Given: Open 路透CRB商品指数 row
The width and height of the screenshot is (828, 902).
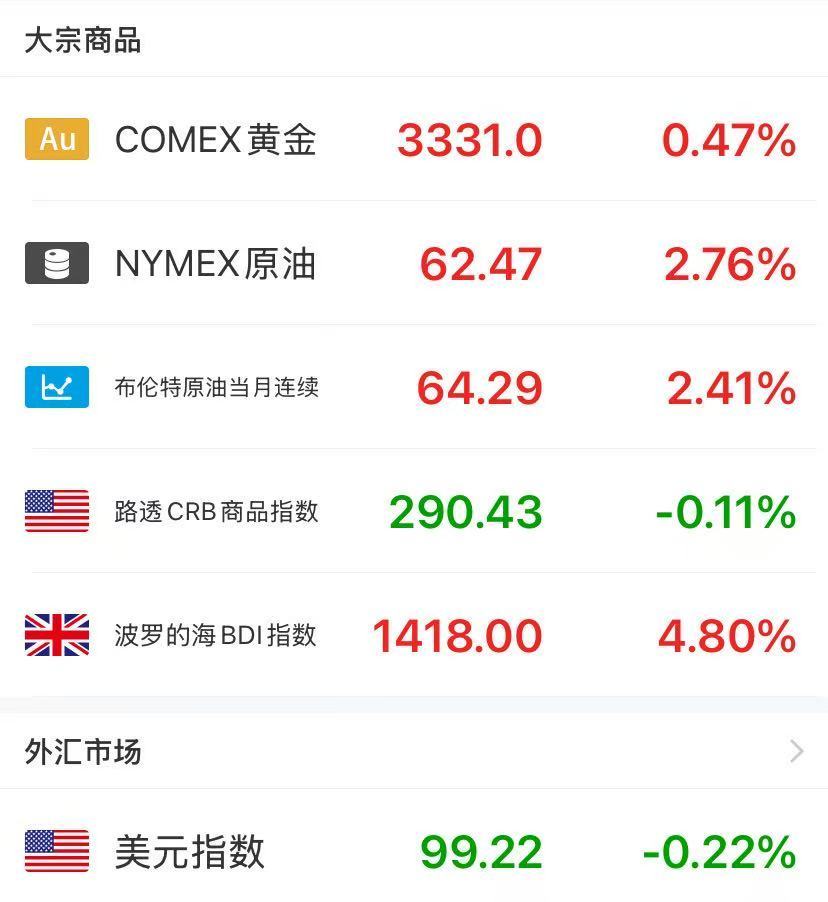Looking at the screenshot, I should (414, 512).
